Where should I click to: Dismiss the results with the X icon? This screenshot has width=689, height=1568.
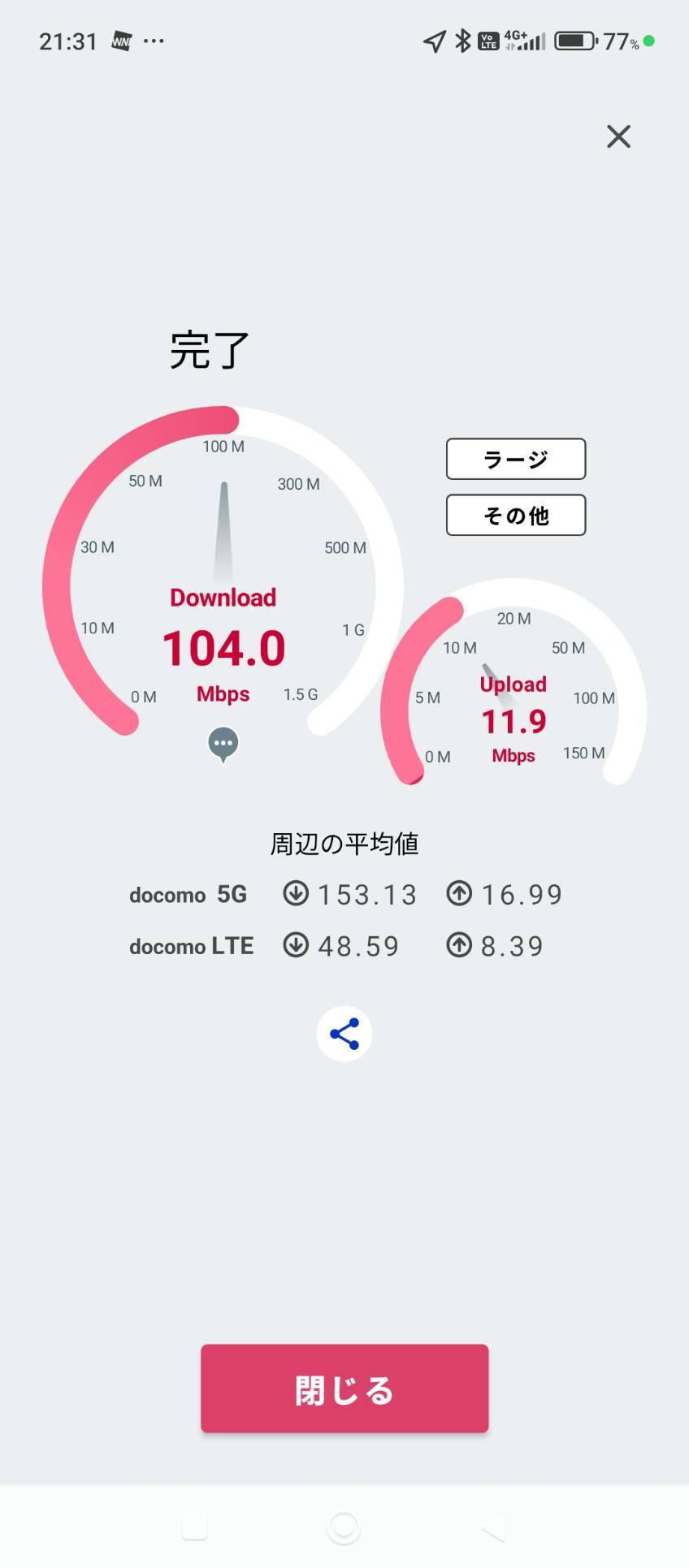[618, 136]
